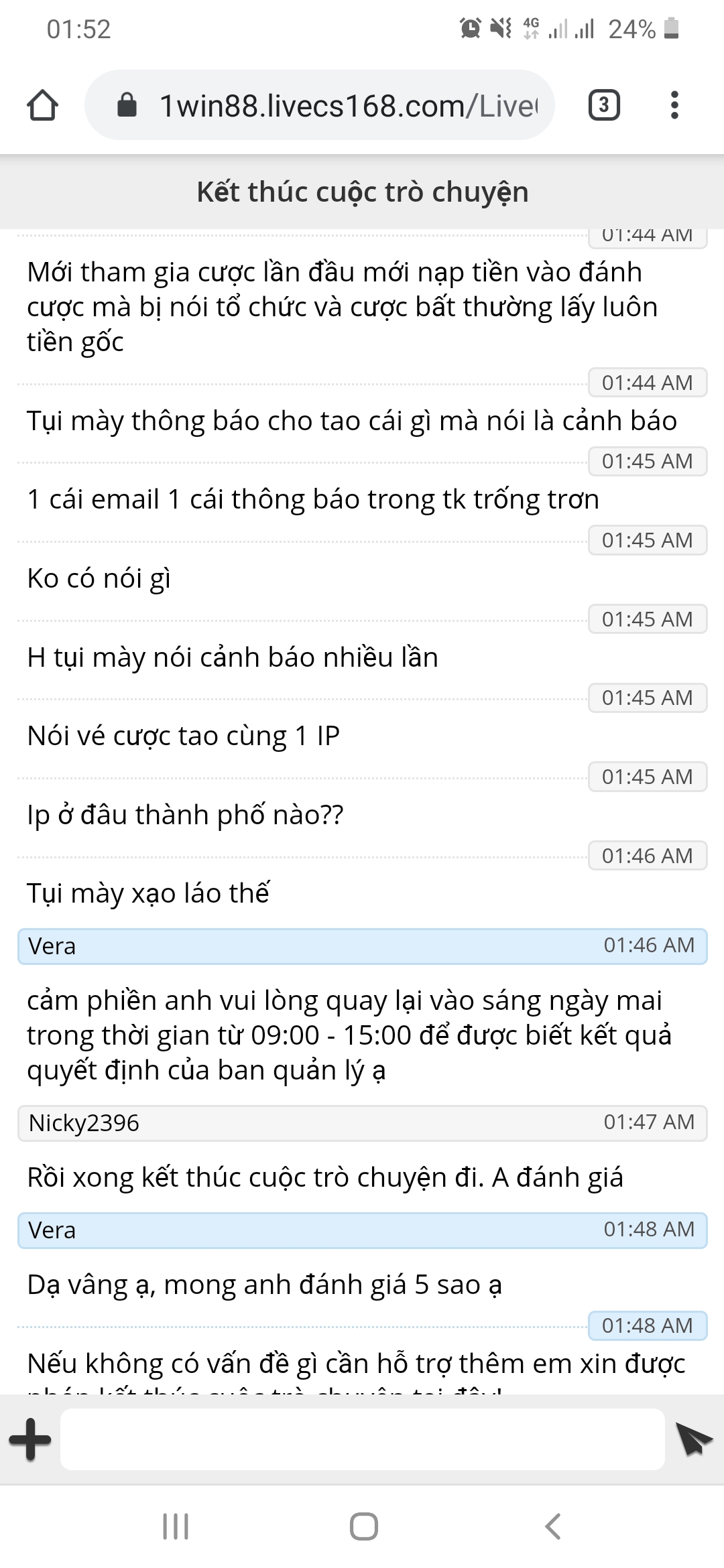Tap the 'Kết thúc cuộc trò chuyện' header
Image resolution: width=724 pixels, height=1568 pixels.
pos(362,192)
